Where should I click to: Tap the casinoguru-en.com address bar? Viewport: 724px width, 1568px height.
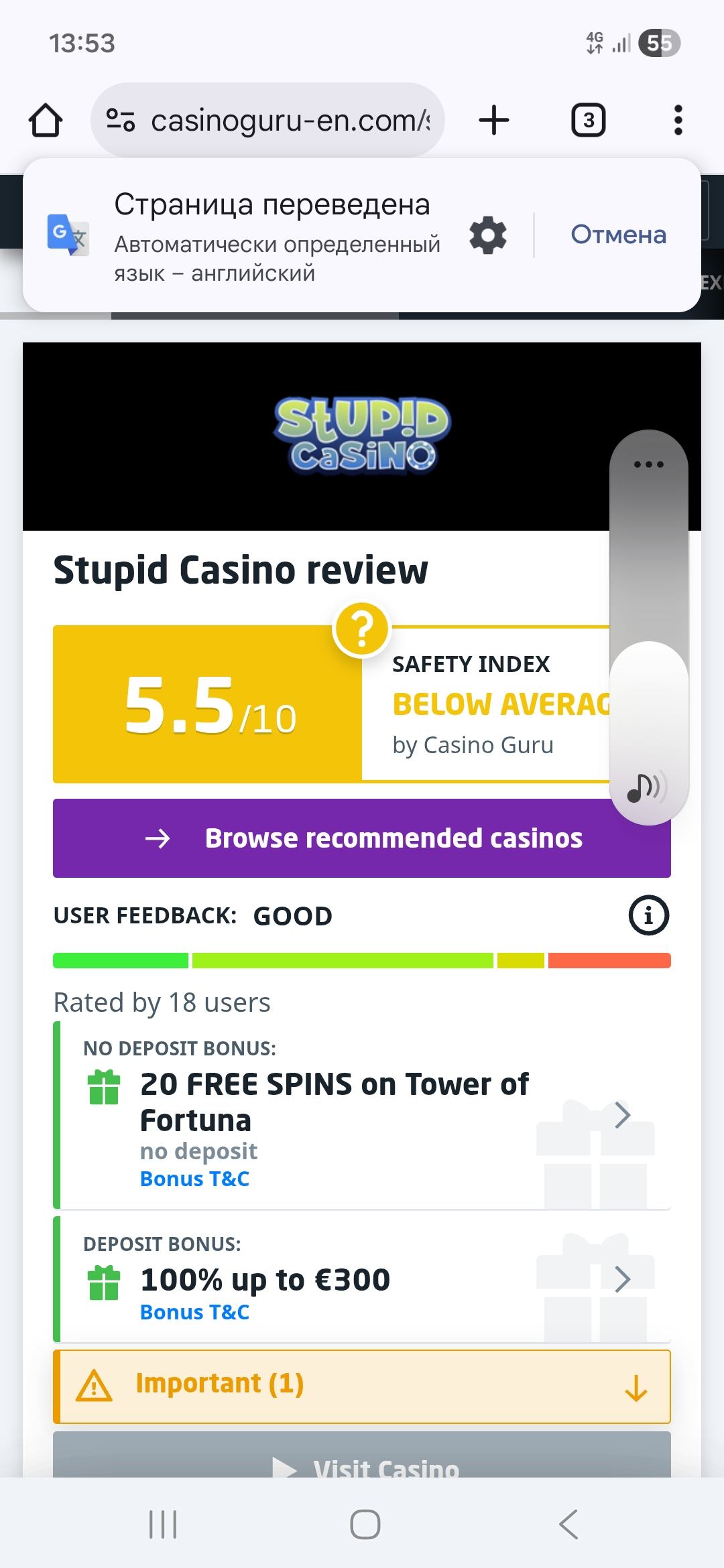(x=268, y=121)
